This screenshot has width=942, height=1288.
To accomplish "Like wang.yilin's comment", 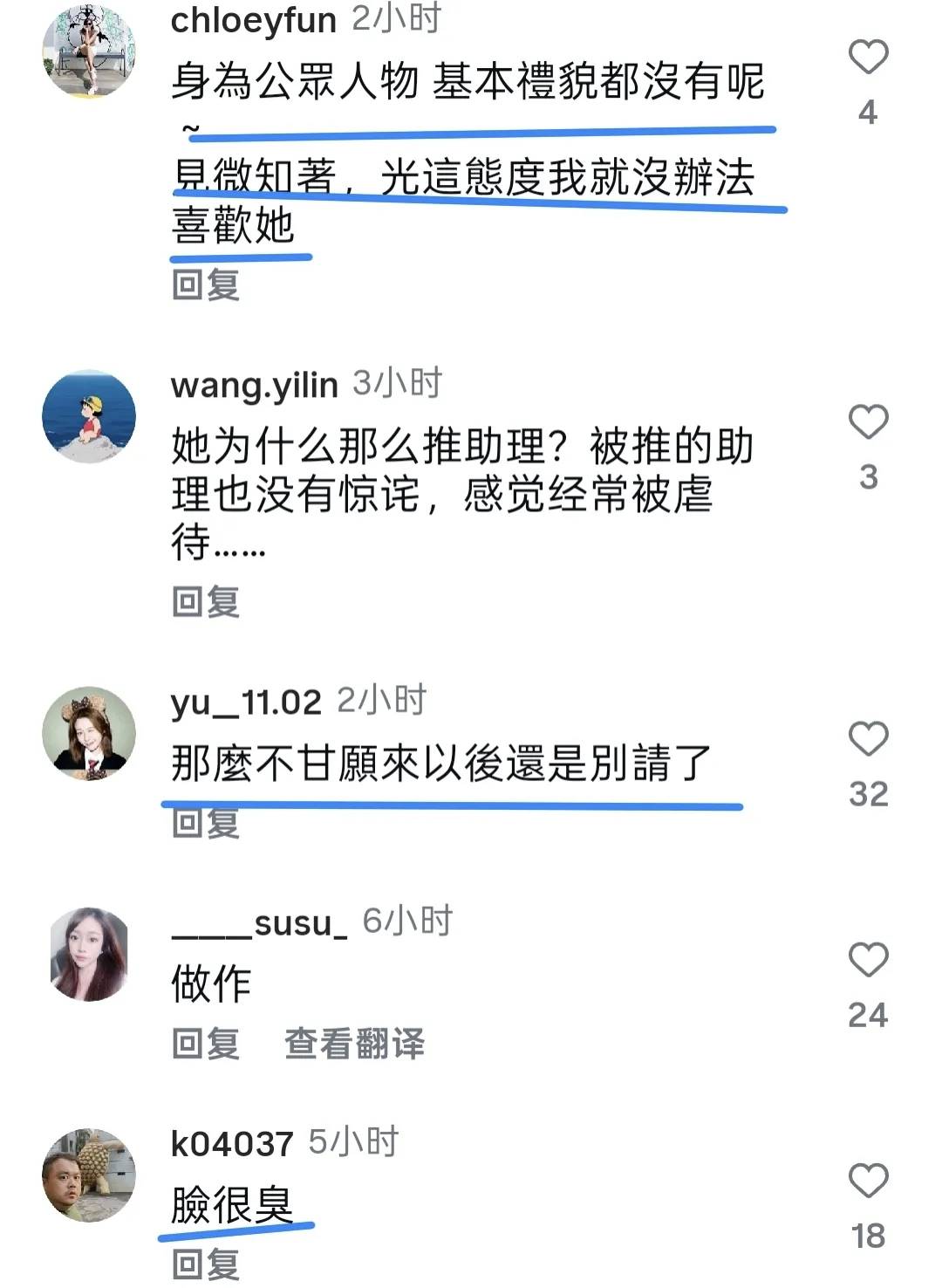I will (868, 422).
